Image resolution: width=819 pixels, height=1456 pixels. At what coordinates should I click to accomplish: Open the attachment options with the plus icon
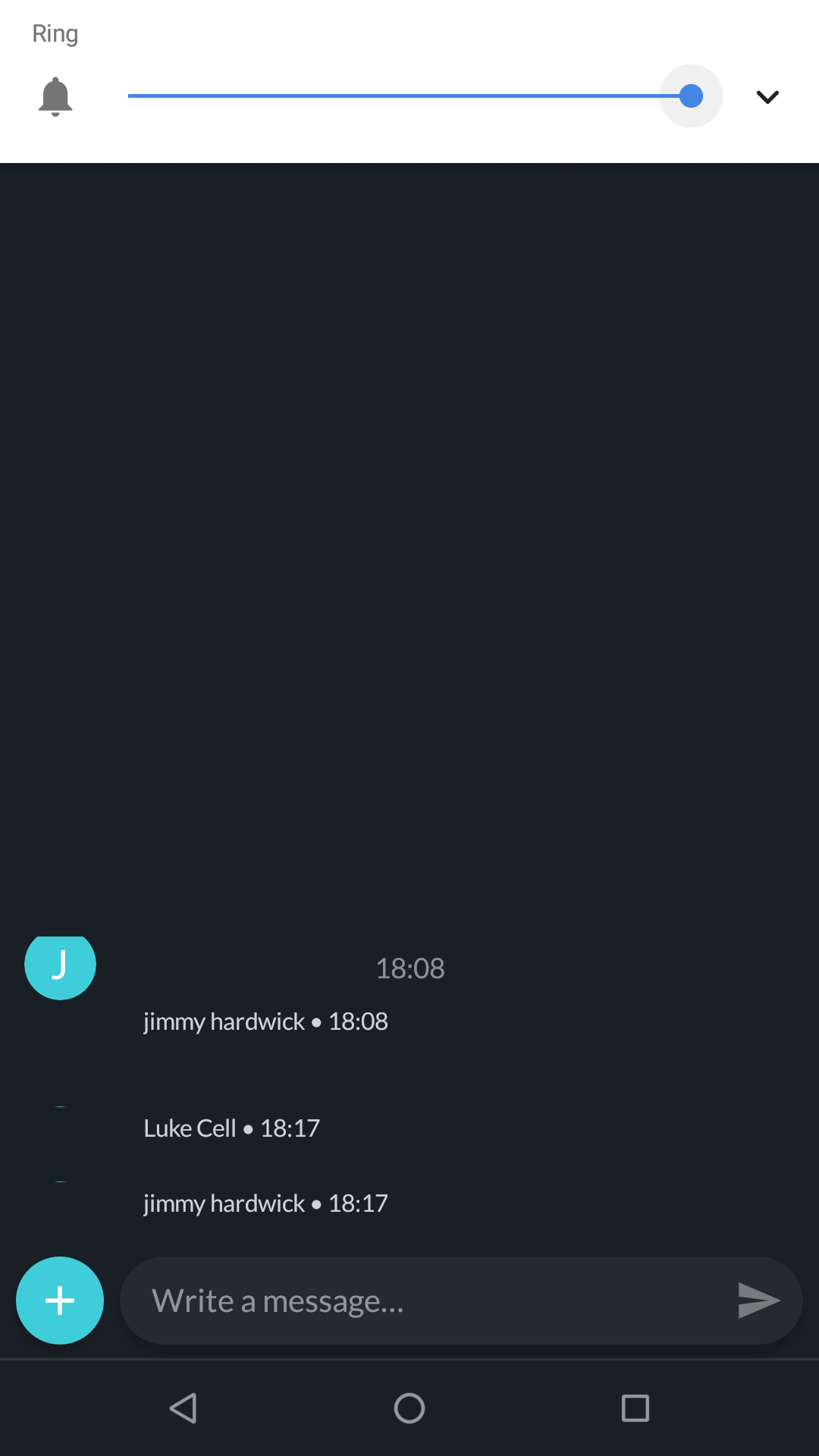coord(59,1300)
